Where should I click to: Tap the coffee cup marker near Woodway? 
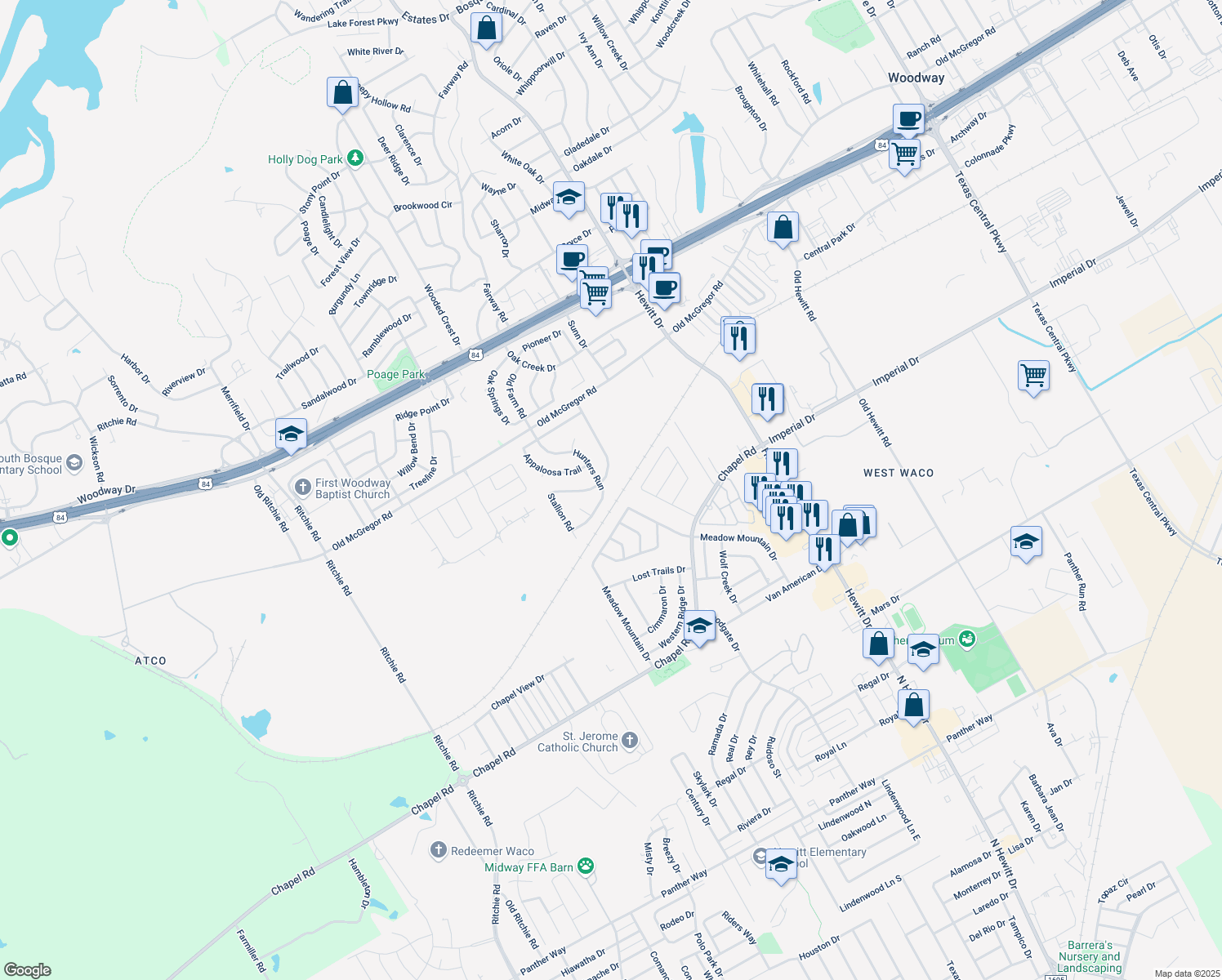click(908, 120)
